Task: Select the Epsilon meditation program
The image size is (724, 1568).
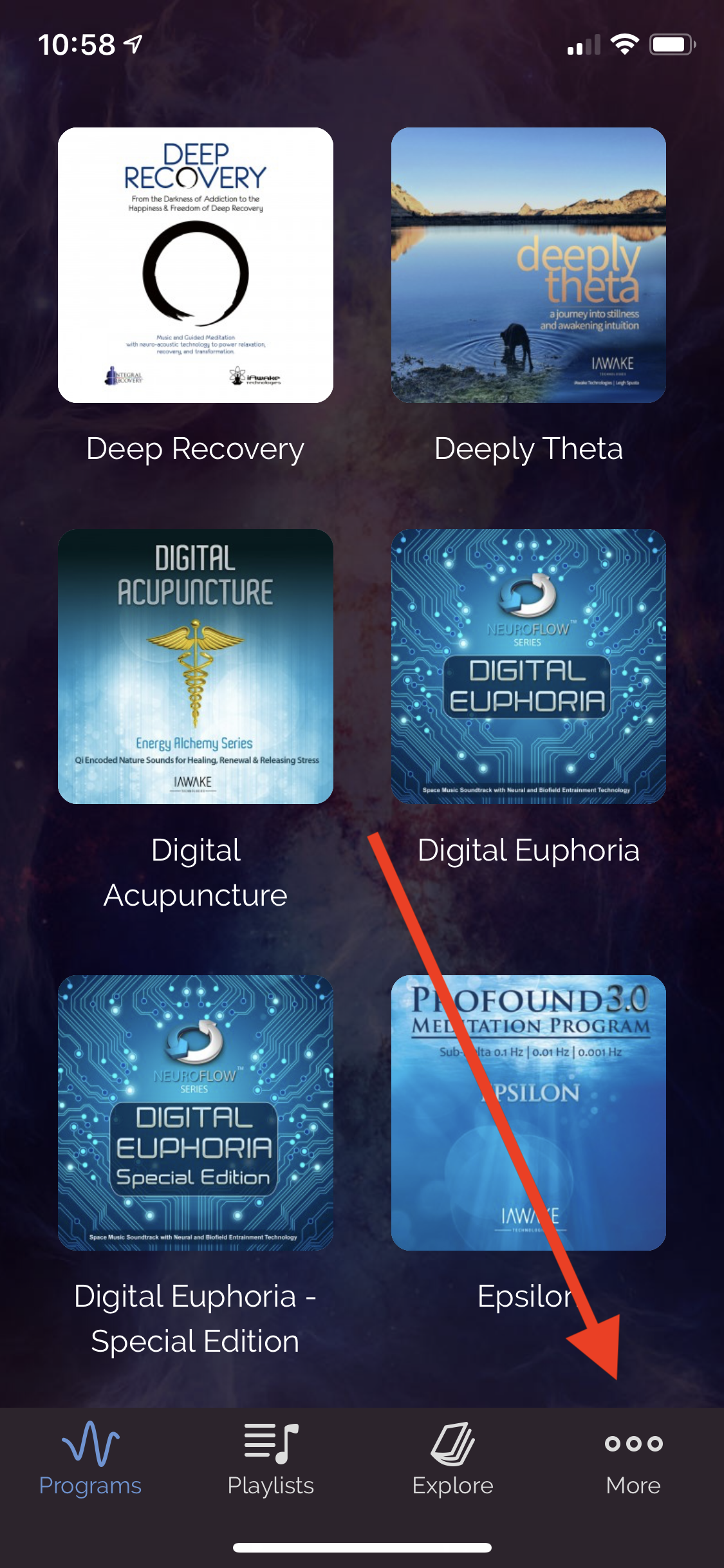Action: coord(528,1112)
